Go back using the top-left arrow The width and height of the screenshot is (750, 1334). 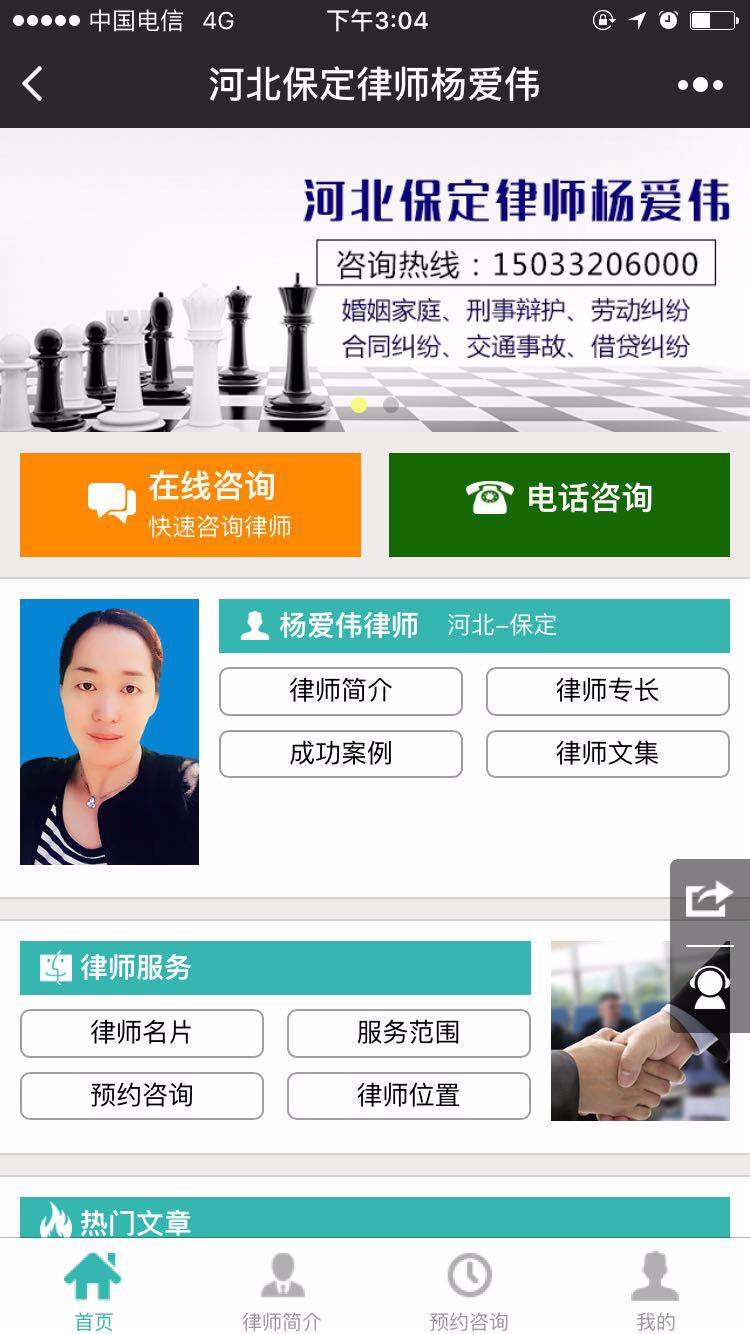(33, 84)
